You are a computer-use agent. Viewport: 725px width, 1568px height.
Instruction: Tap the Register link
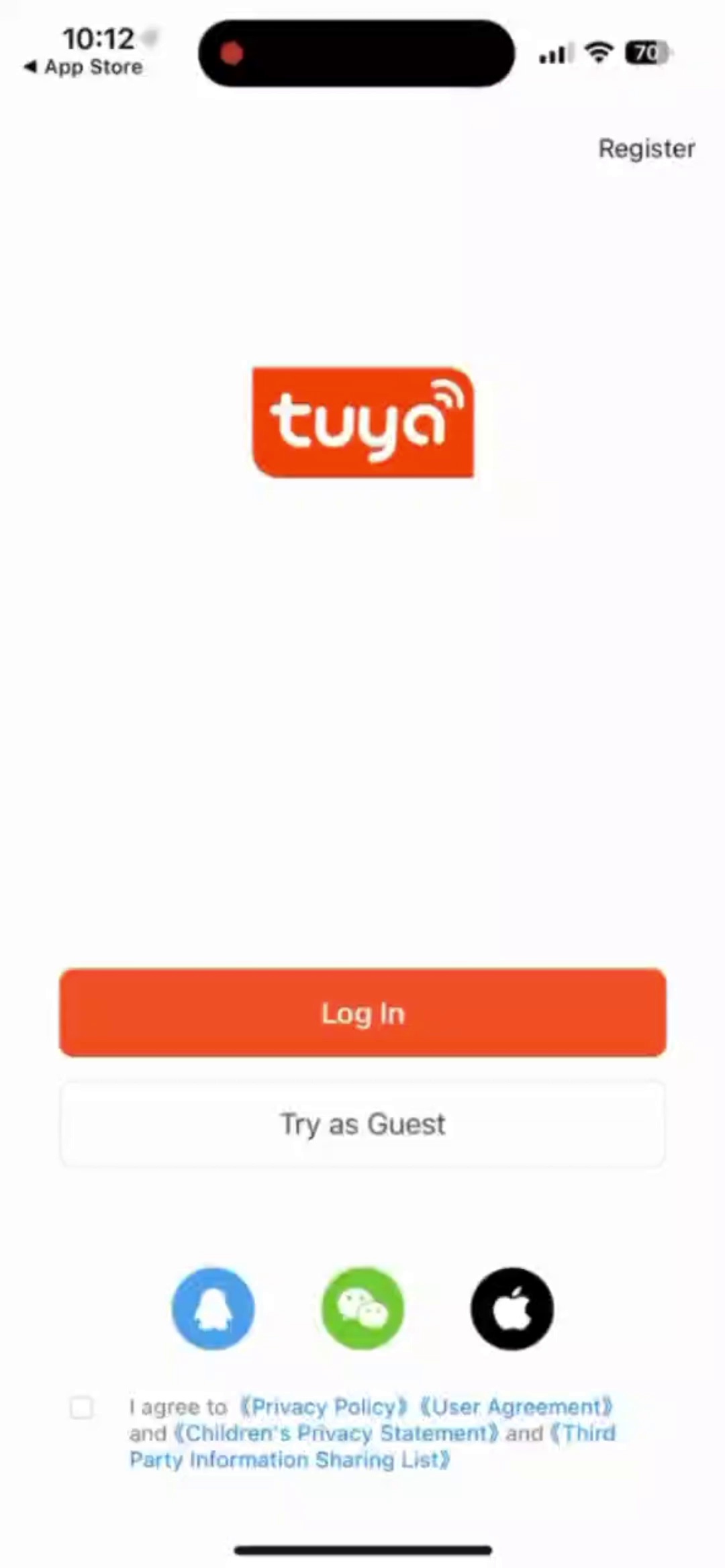646,148
